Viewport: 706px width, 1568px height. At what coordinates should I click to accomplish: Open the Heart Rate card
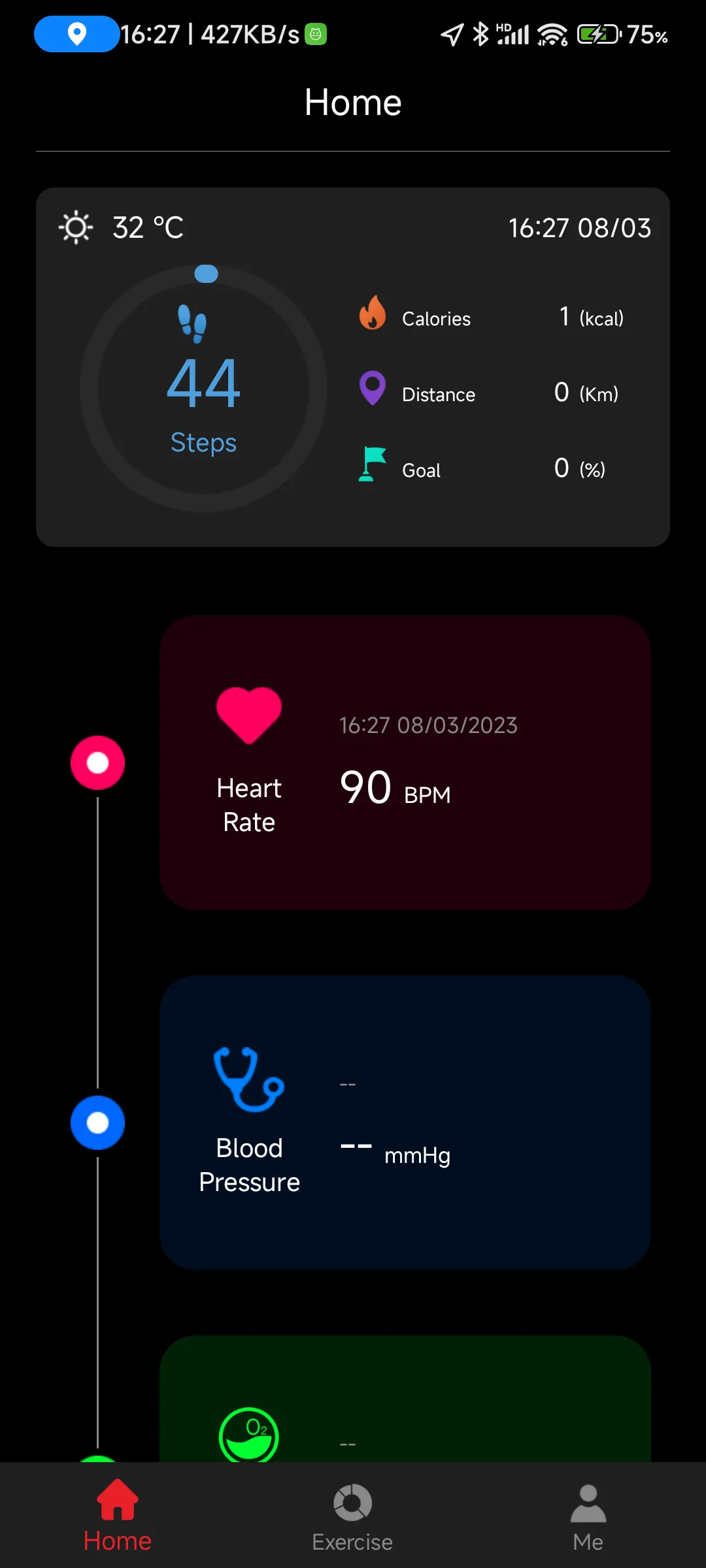(405, 762)
